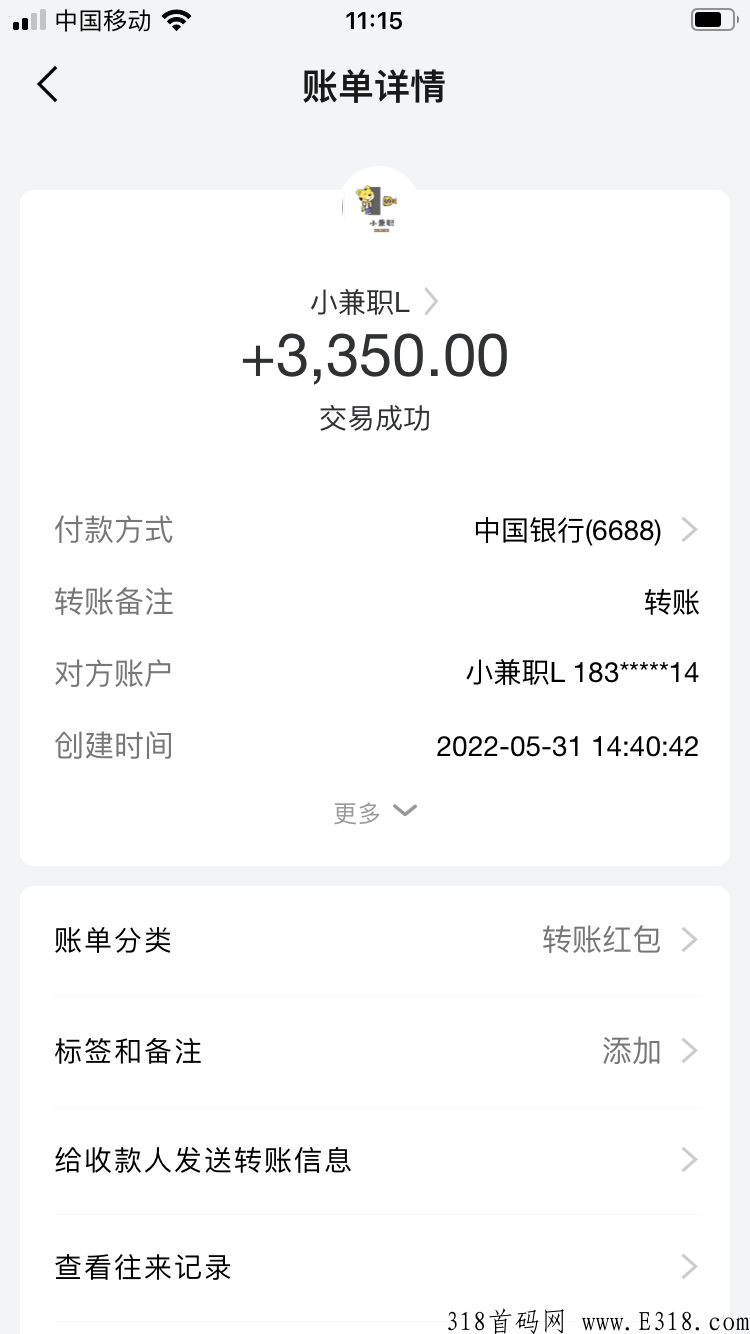Image resolution: width=750 pixels, height=1334 pixels.
Task: Tap the arrow next to 小兼职L name
Action: (x=430, y=301)
